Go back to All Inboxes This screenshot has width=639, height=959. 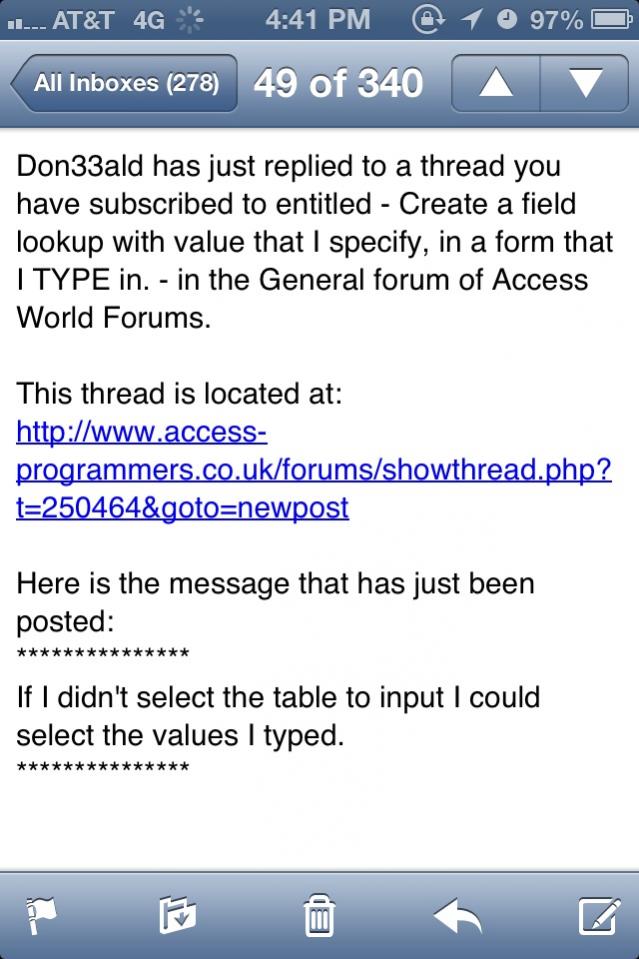124,84
